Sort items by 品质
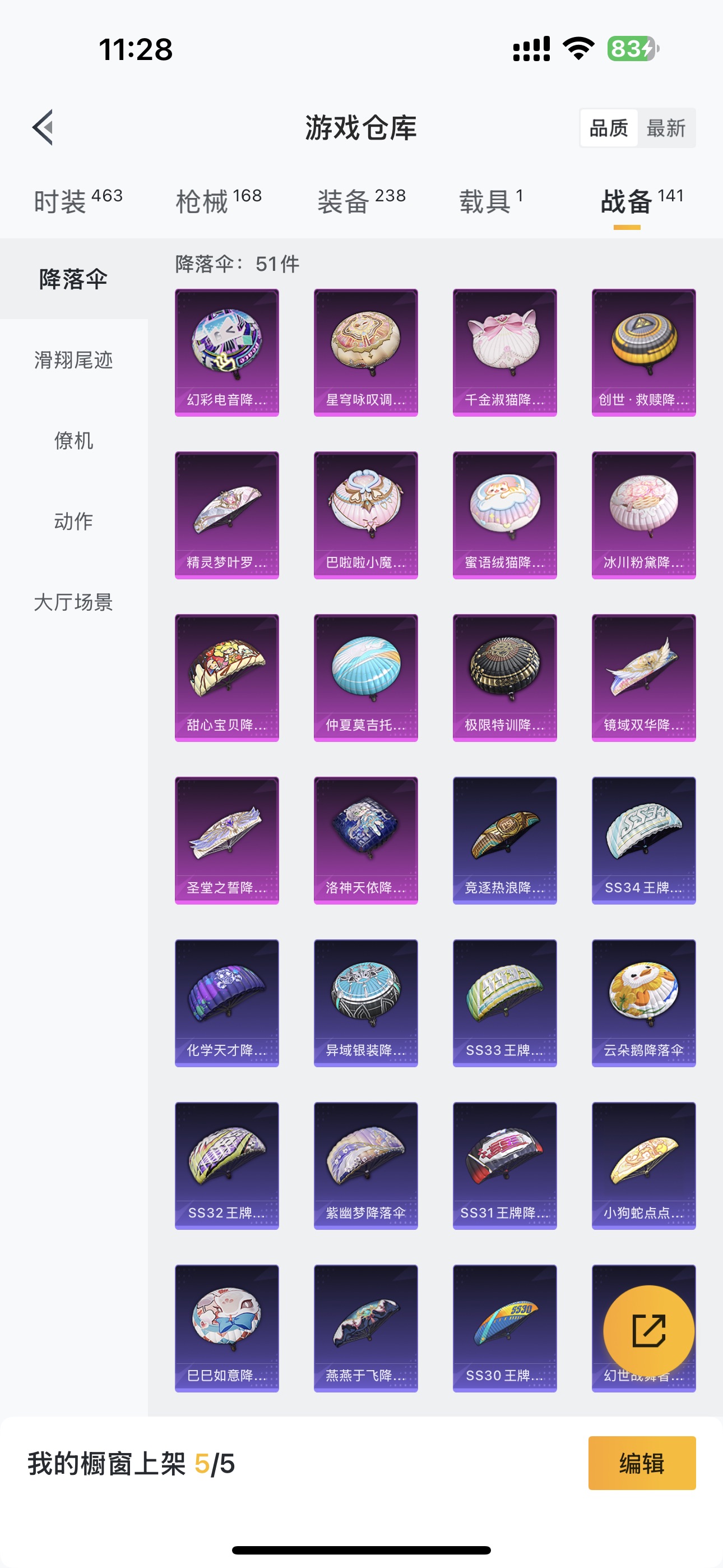This screenshot has width=723, height=1568. click(609, 128)
